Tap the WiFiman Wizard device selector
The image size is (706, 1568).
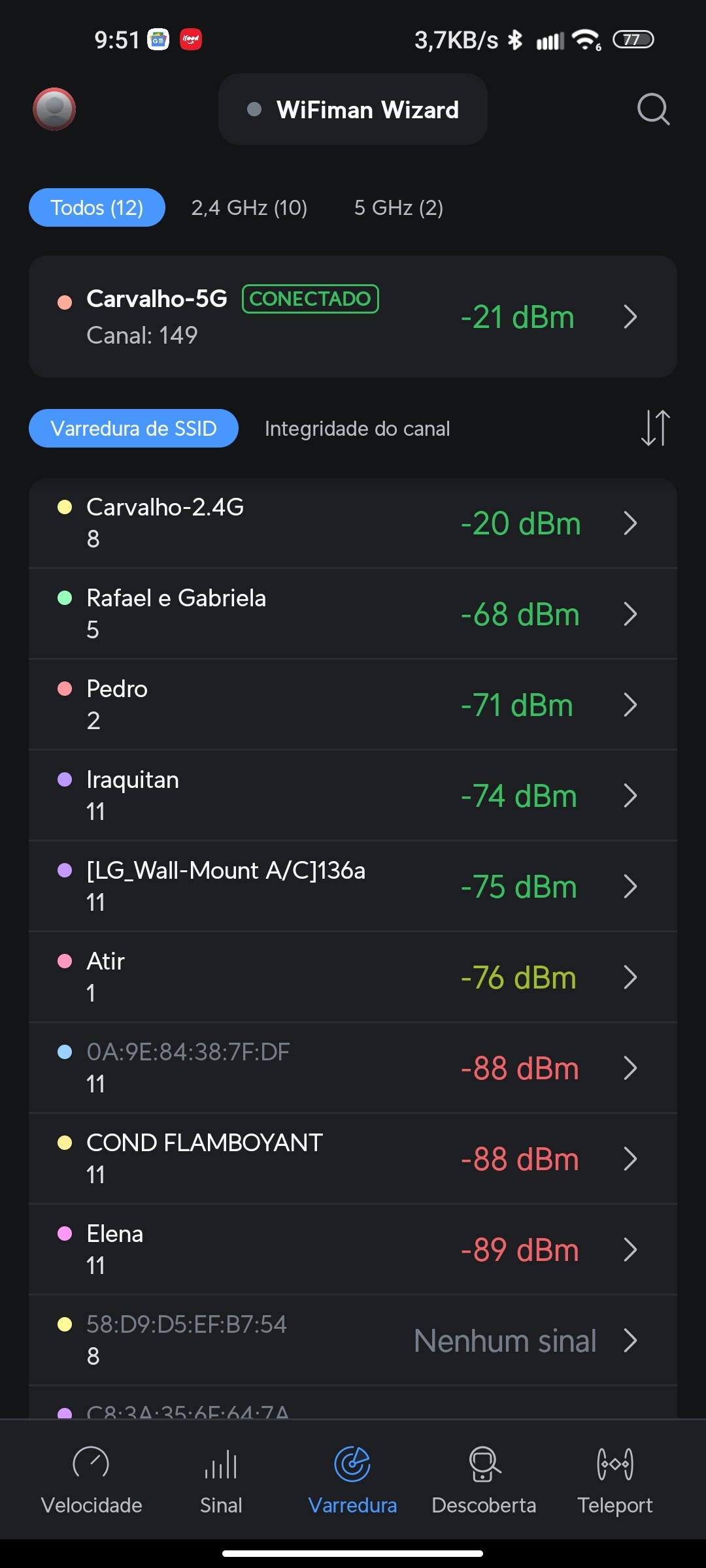[353, 110]
